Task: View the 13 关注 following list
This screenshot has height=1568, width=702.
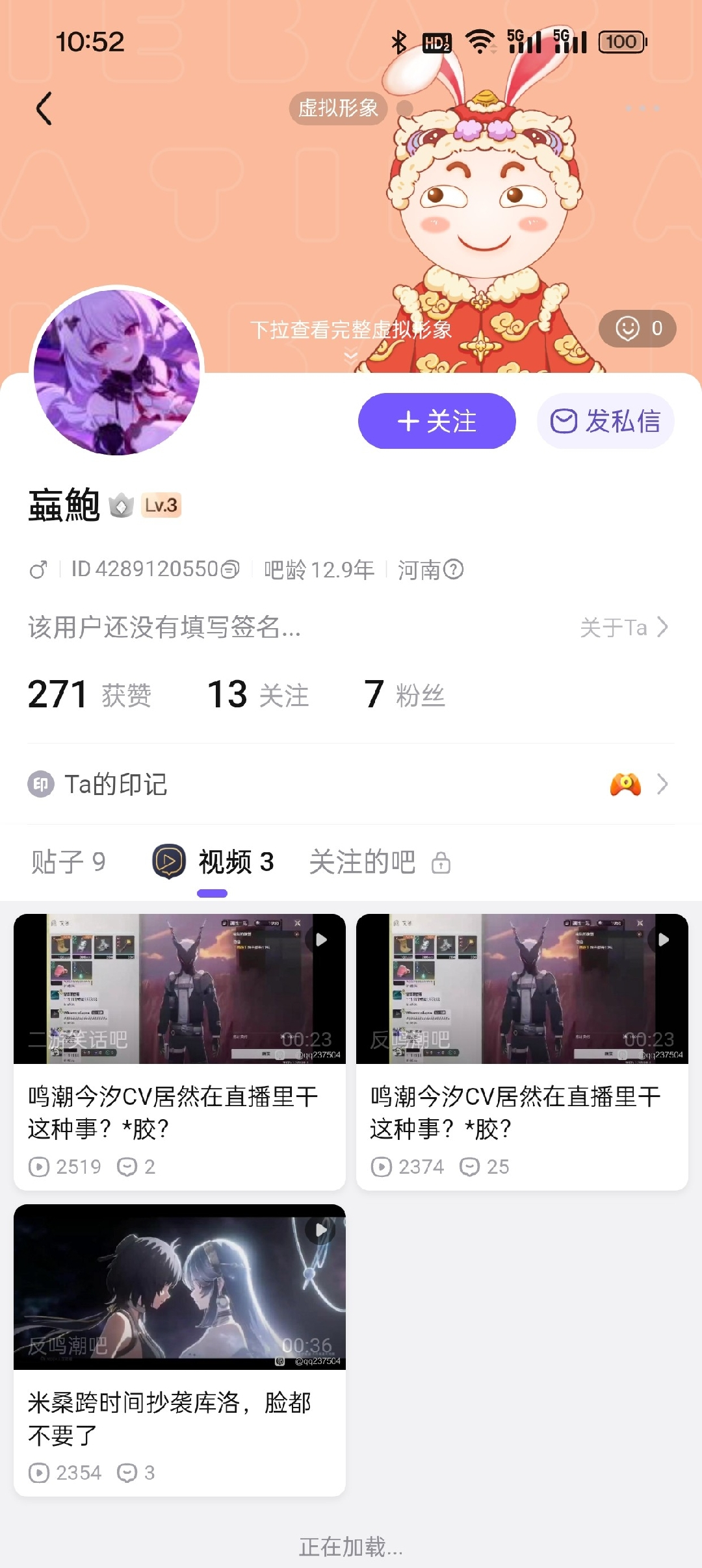Action: click(x=257, y=694)
